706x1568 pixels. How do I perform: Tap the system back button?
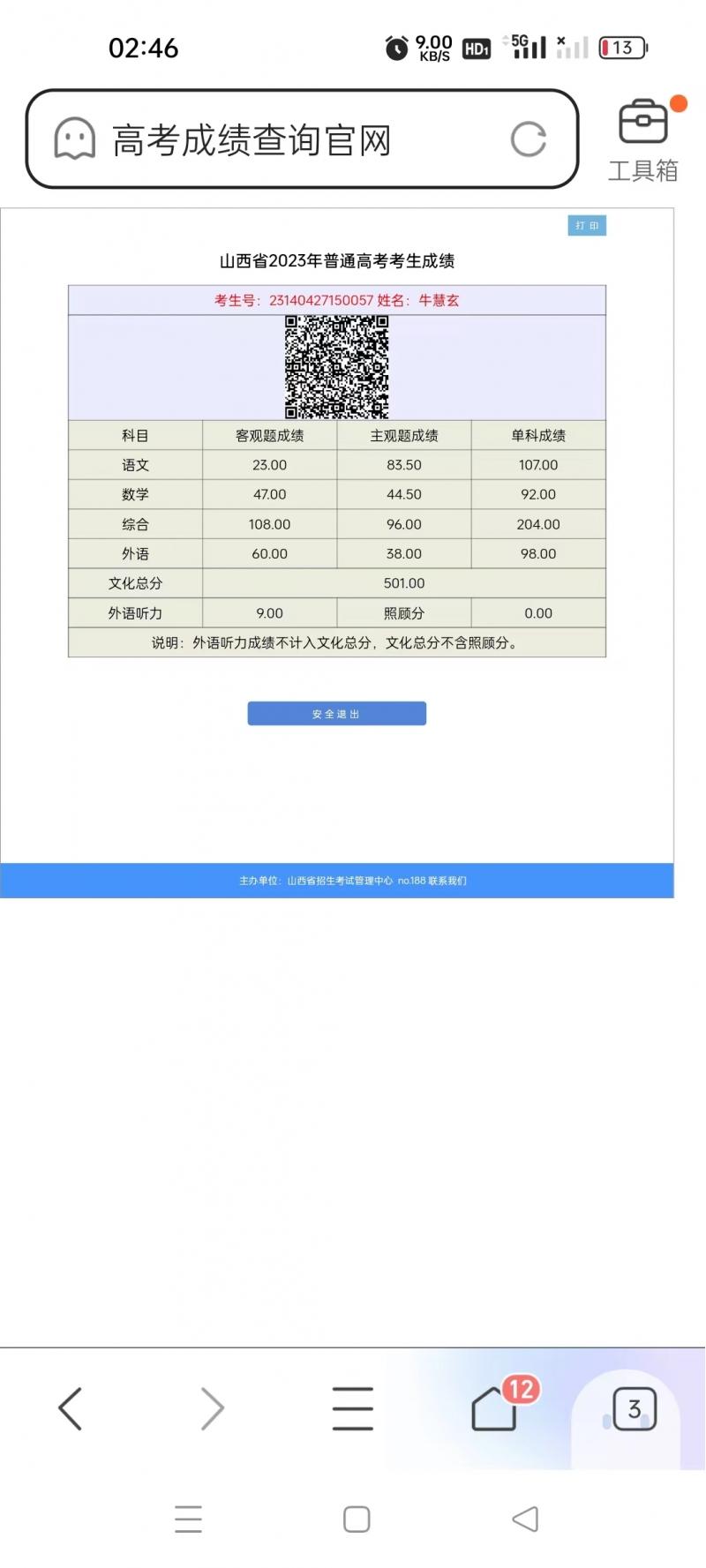click(525, 1519)
